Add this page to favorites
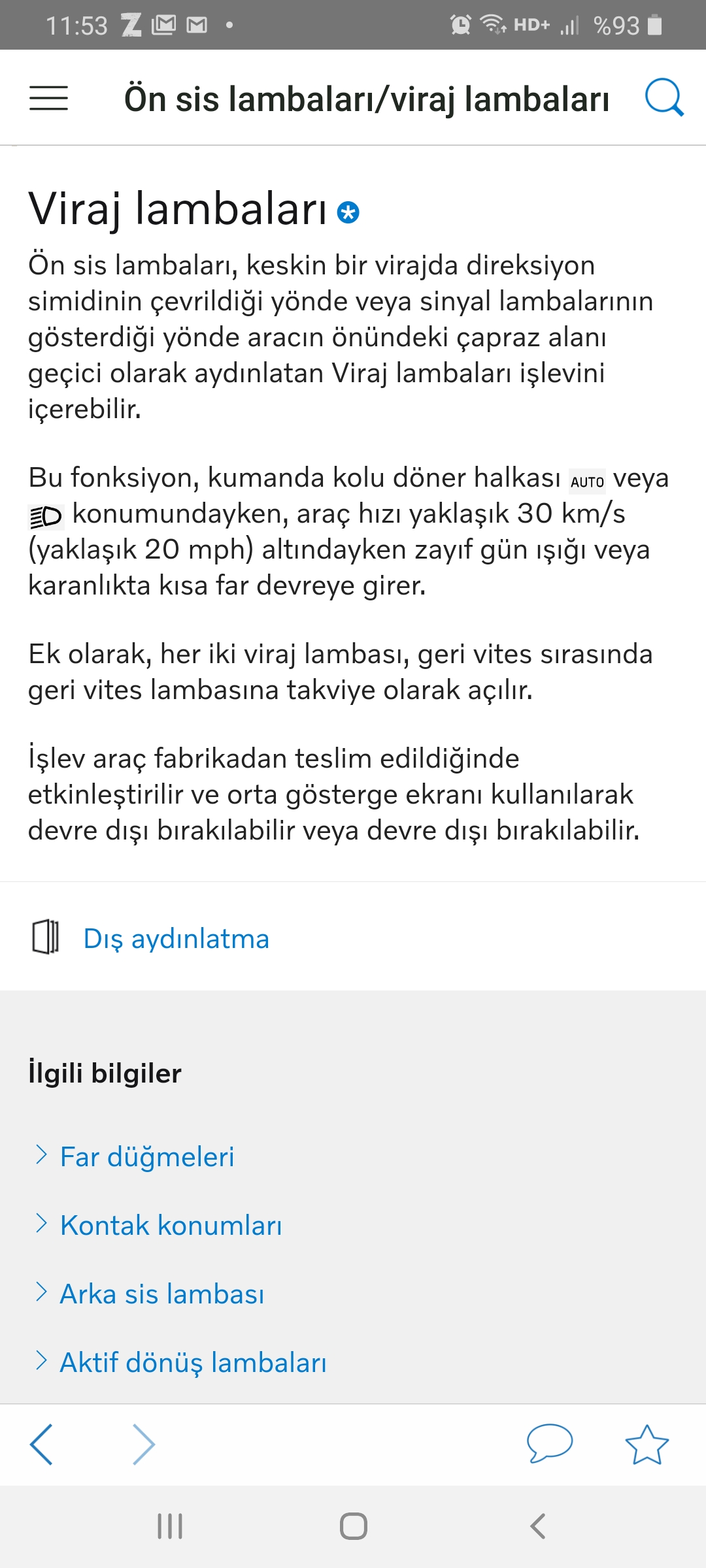The height and width of the screenshot is (1568, 706). coord(647,1444)
